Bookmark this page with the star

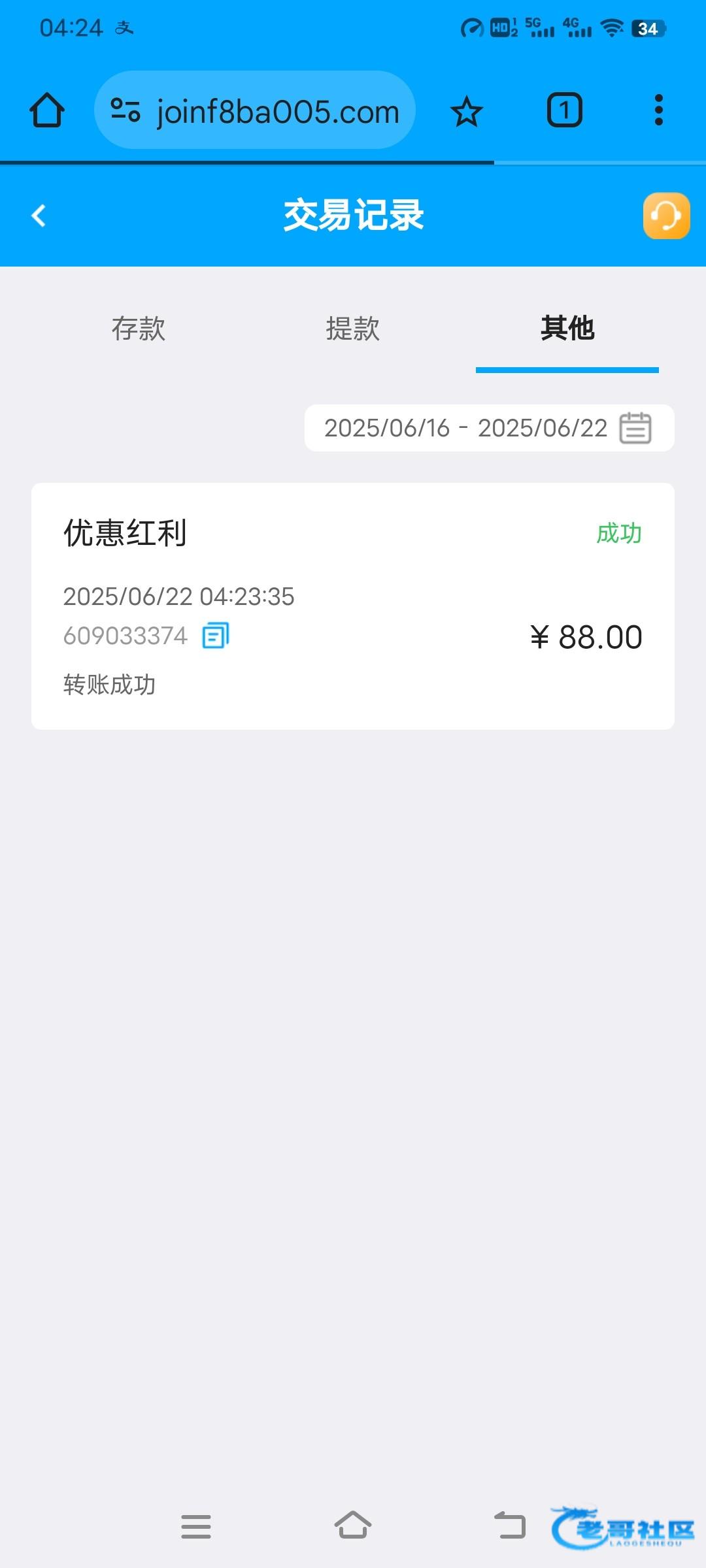point(467,111)
